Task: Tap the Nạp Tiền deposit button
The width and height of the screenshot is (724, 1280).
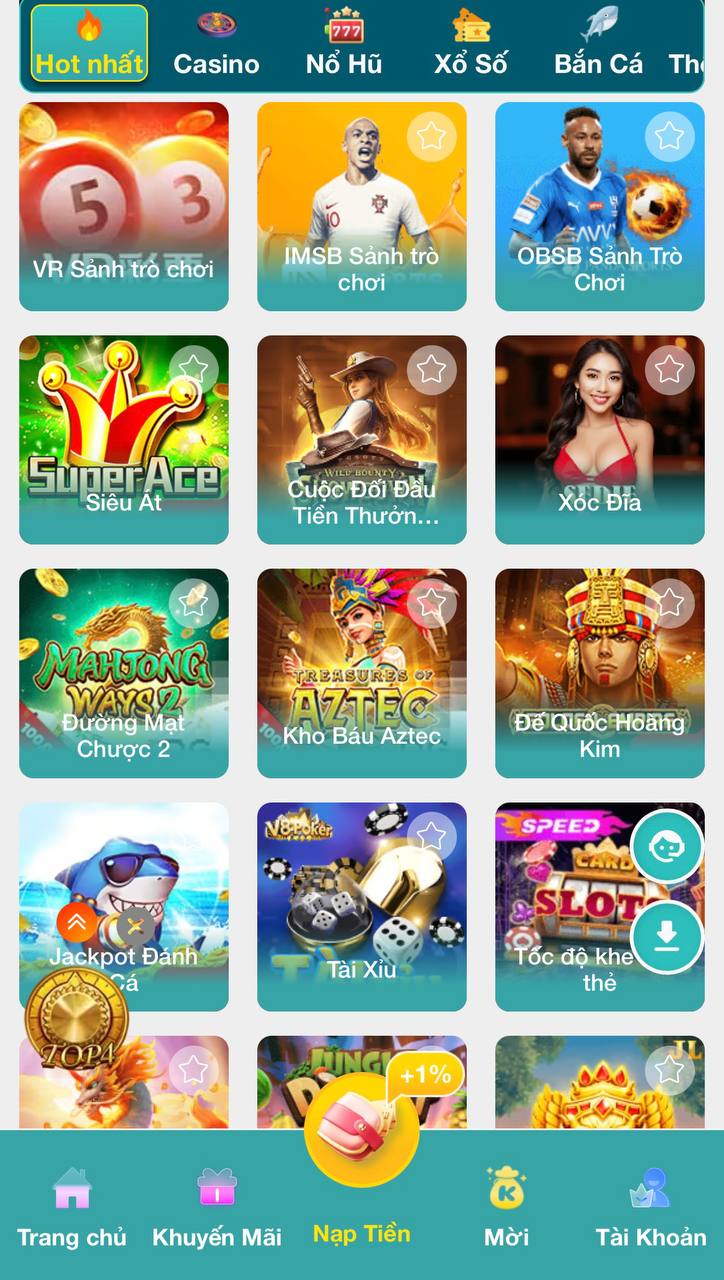Action: point(361,1160)
